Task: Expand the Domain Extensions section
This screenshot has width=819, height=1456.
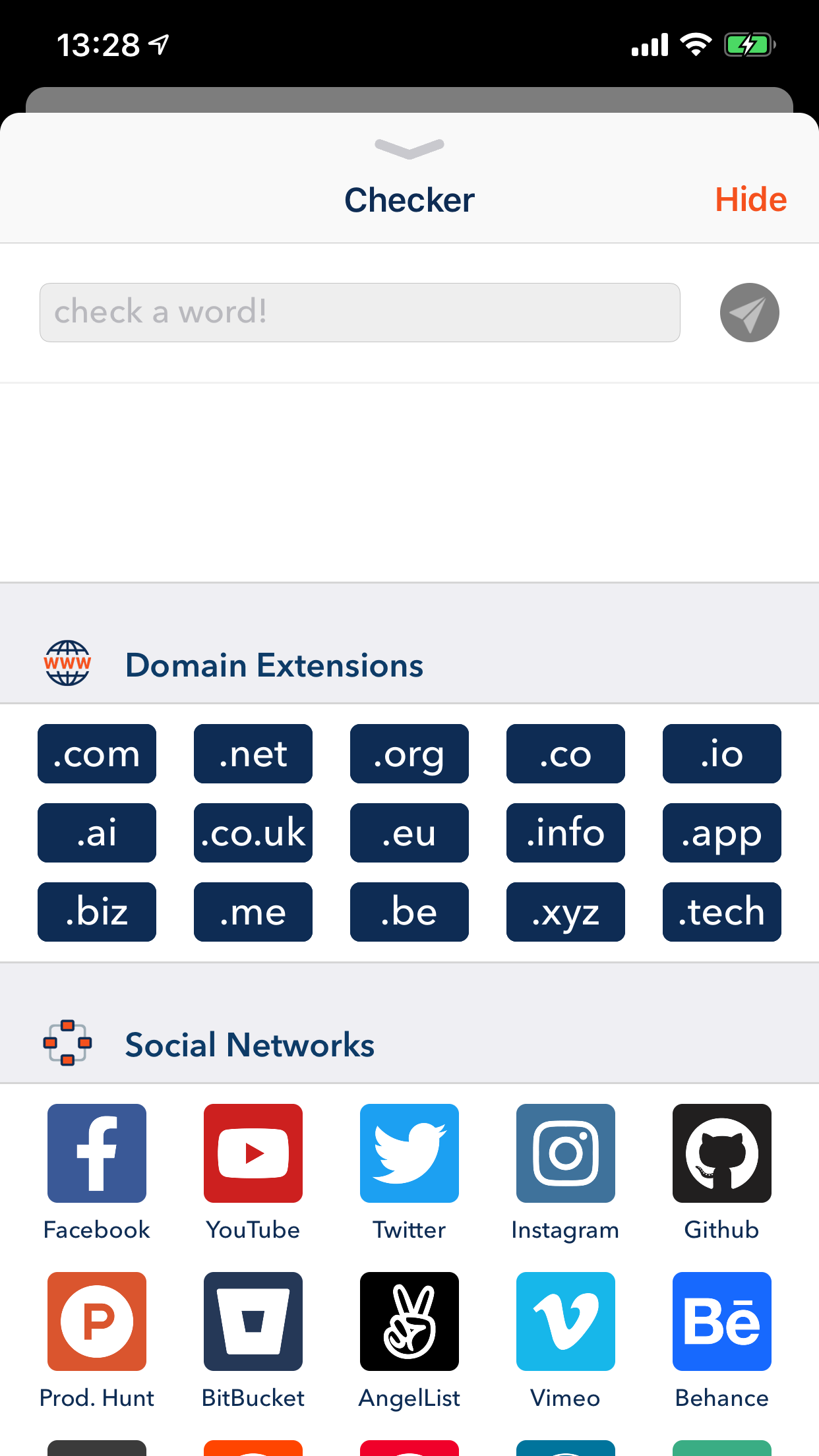Action: pos(275,665)
